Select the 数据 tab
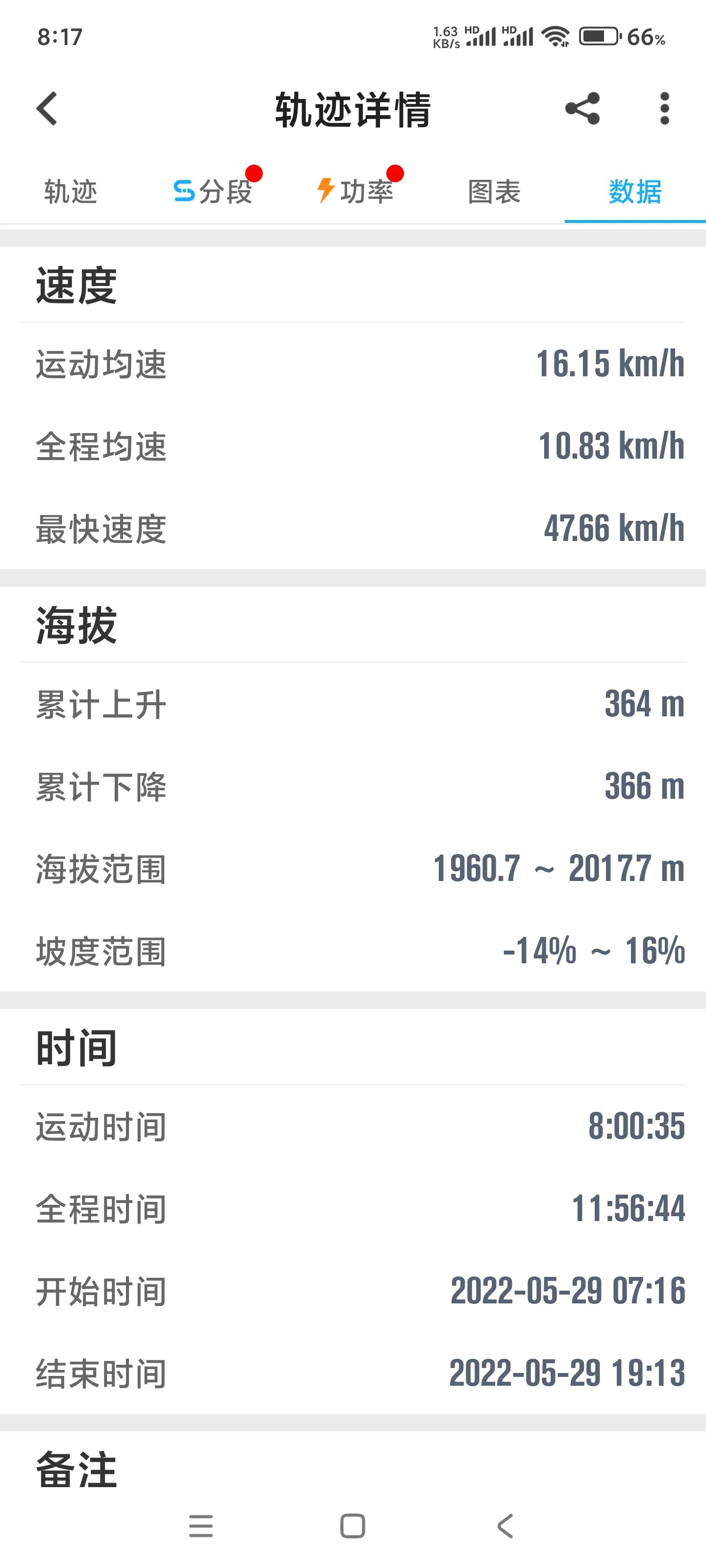 coord(635,192)
